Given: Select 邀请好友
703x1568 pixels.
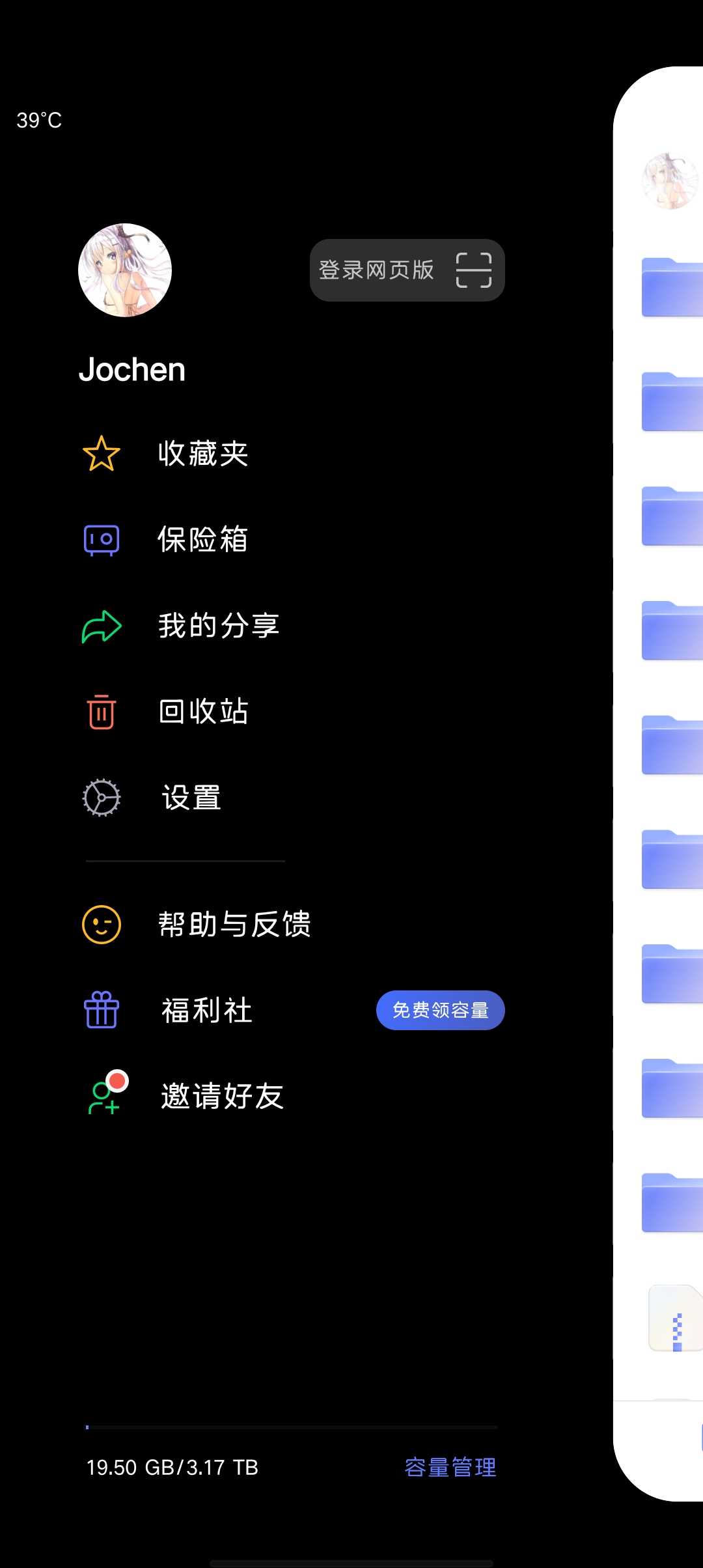Looking at the screenshot, I should click(x=222, y=1097).
